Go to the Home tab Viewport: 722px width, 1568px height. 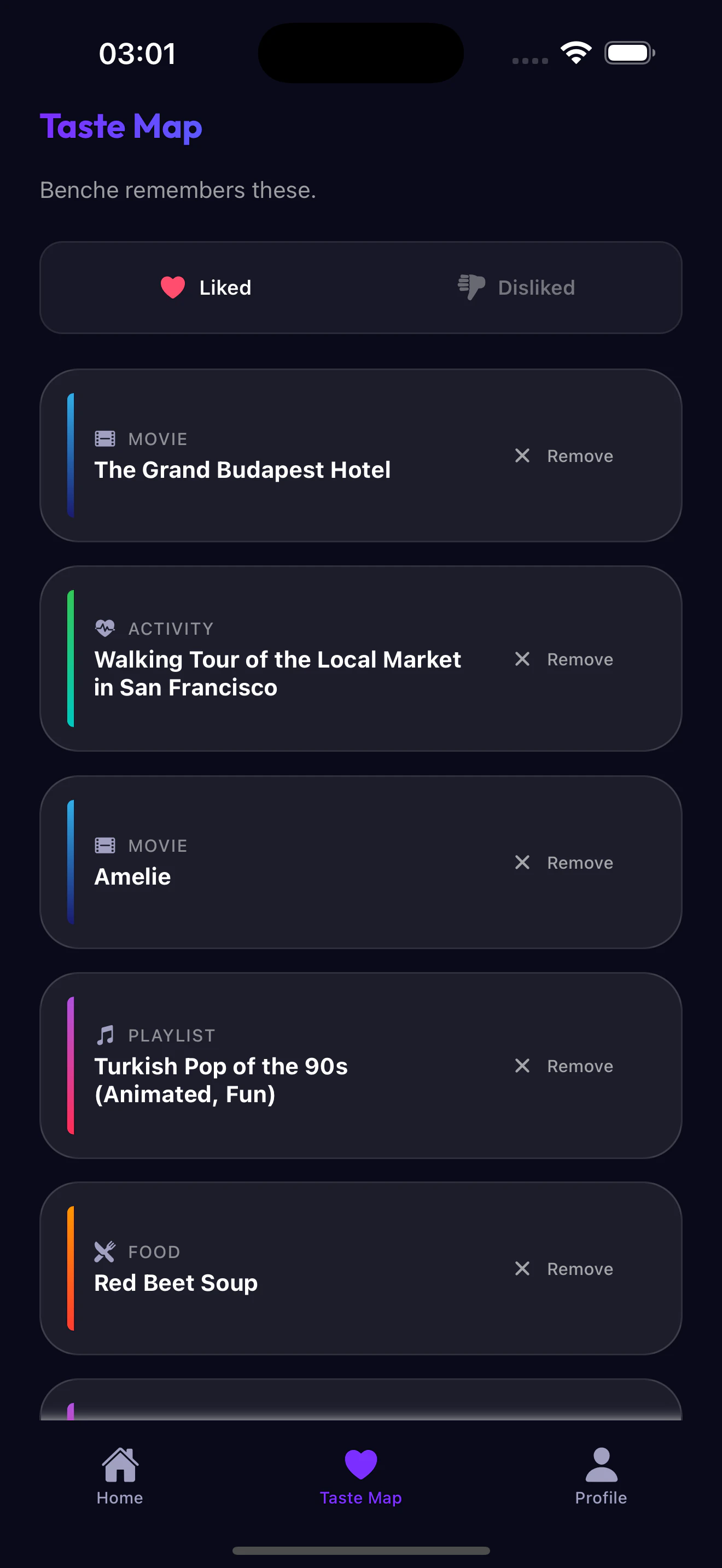pyautogui.click(x=120, y=1476)
